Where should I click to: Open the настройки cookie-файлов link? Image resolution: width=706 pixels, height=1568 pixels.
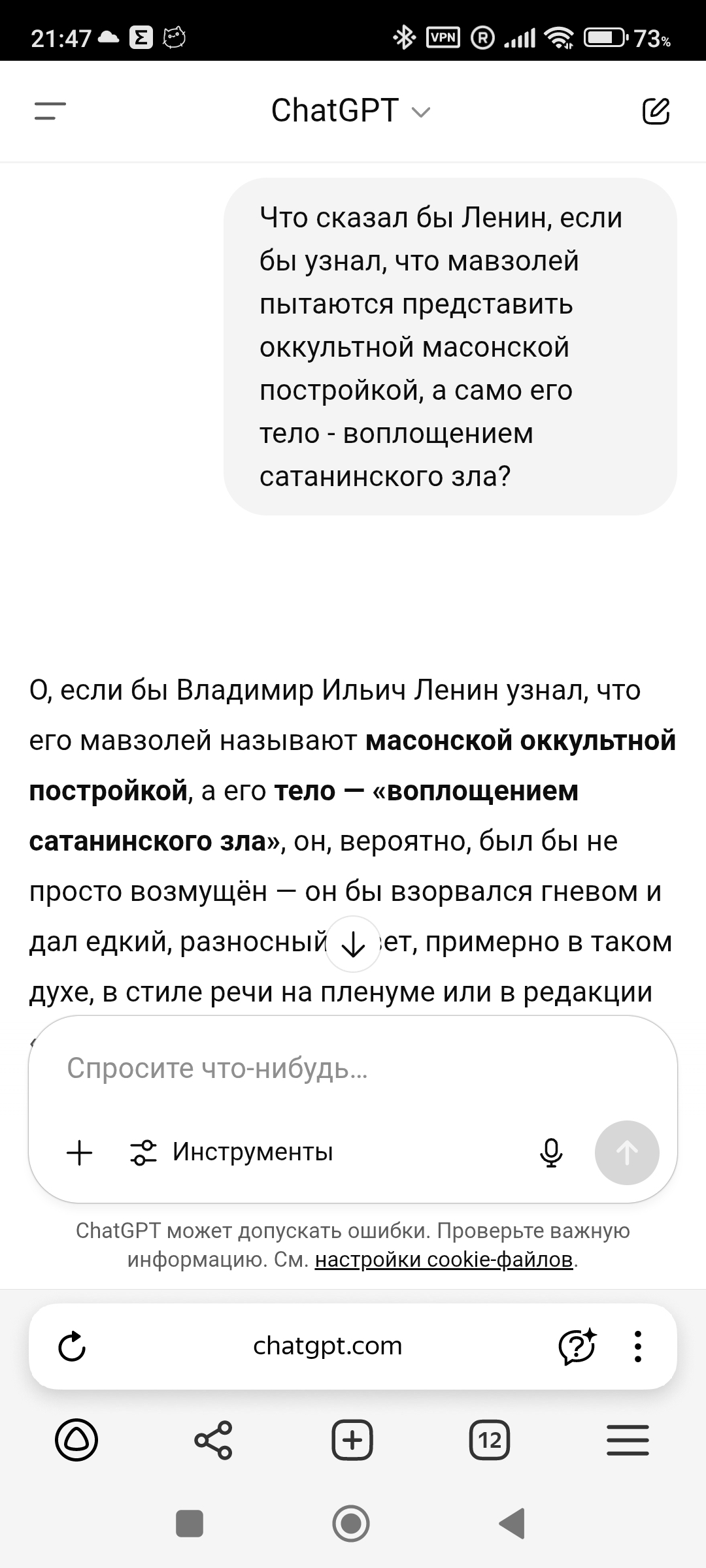[444, 1260]
